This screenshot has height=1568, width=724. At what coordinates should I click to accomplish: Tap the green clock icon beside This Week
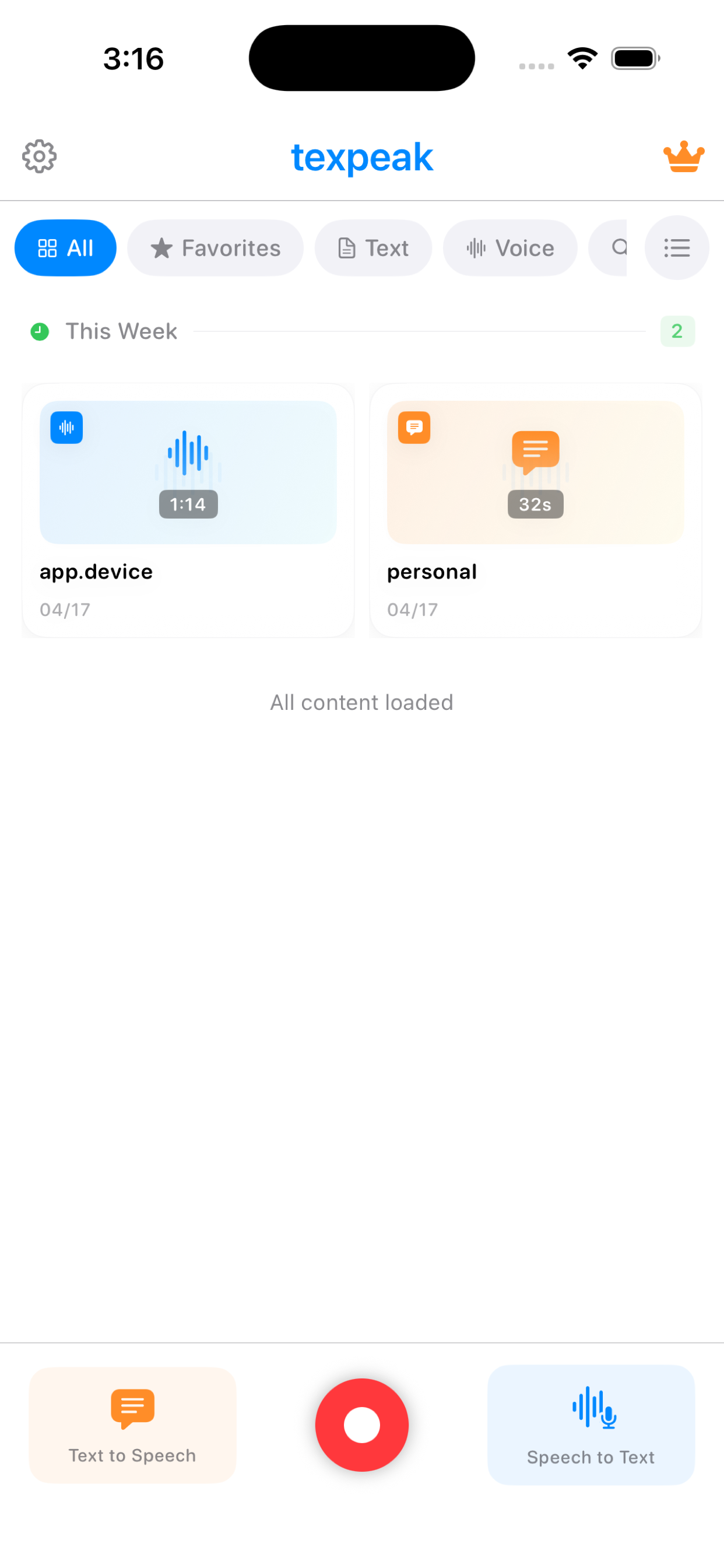click(40, 331)
